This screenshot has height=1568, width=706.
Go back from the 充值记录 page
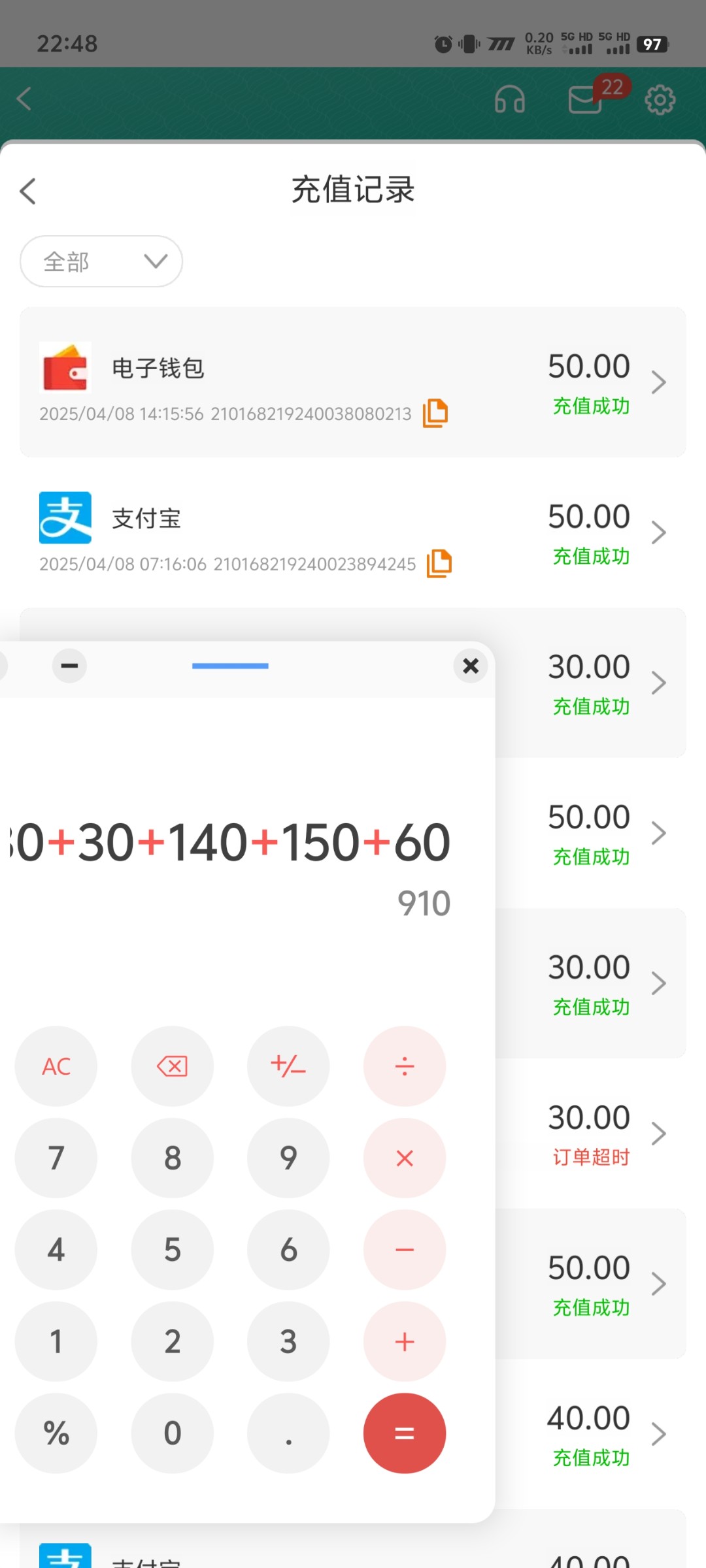click(27, 191)
